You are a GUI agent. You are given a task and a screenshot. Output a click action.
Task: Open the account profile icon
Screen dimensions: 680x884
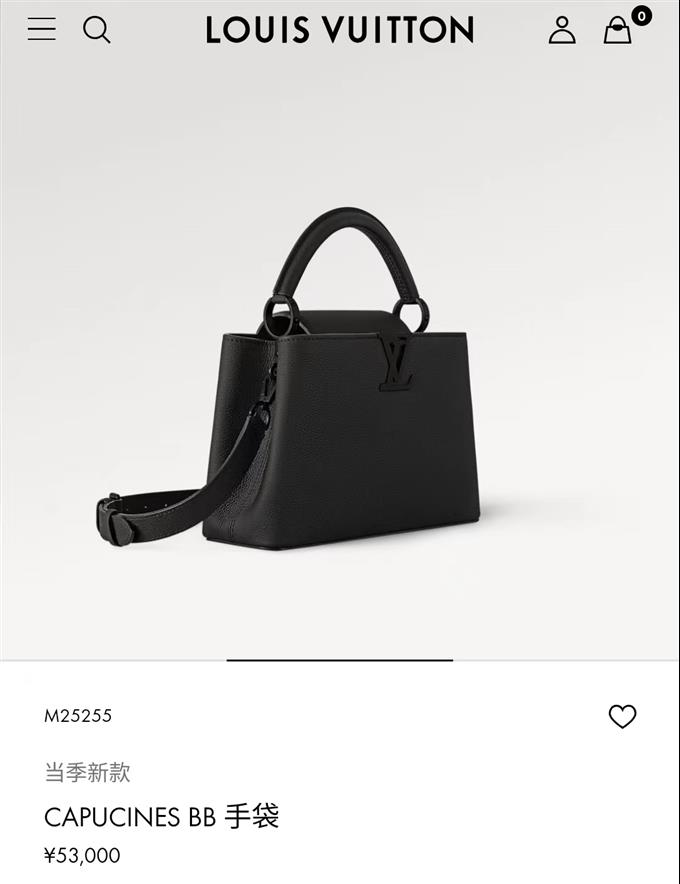562,30
